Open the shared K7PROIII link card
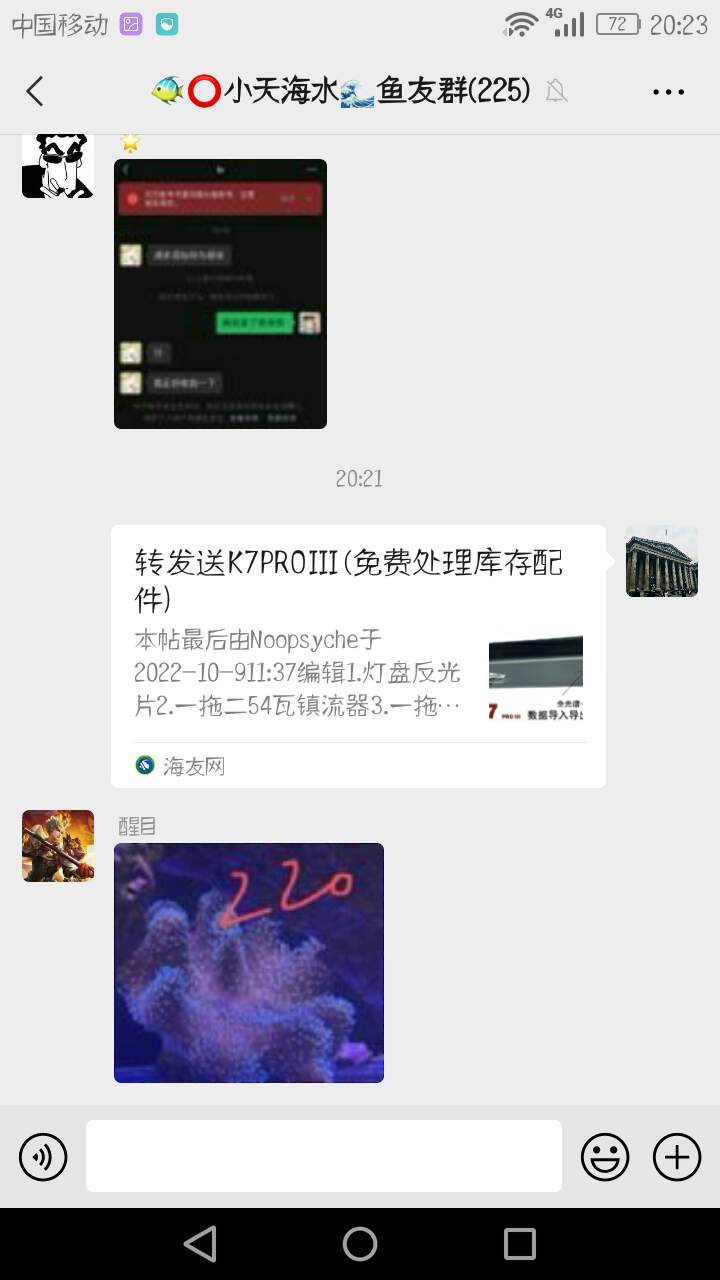Image resolution: width=720 pixels, height=1280 pixels. coord(358,656)
